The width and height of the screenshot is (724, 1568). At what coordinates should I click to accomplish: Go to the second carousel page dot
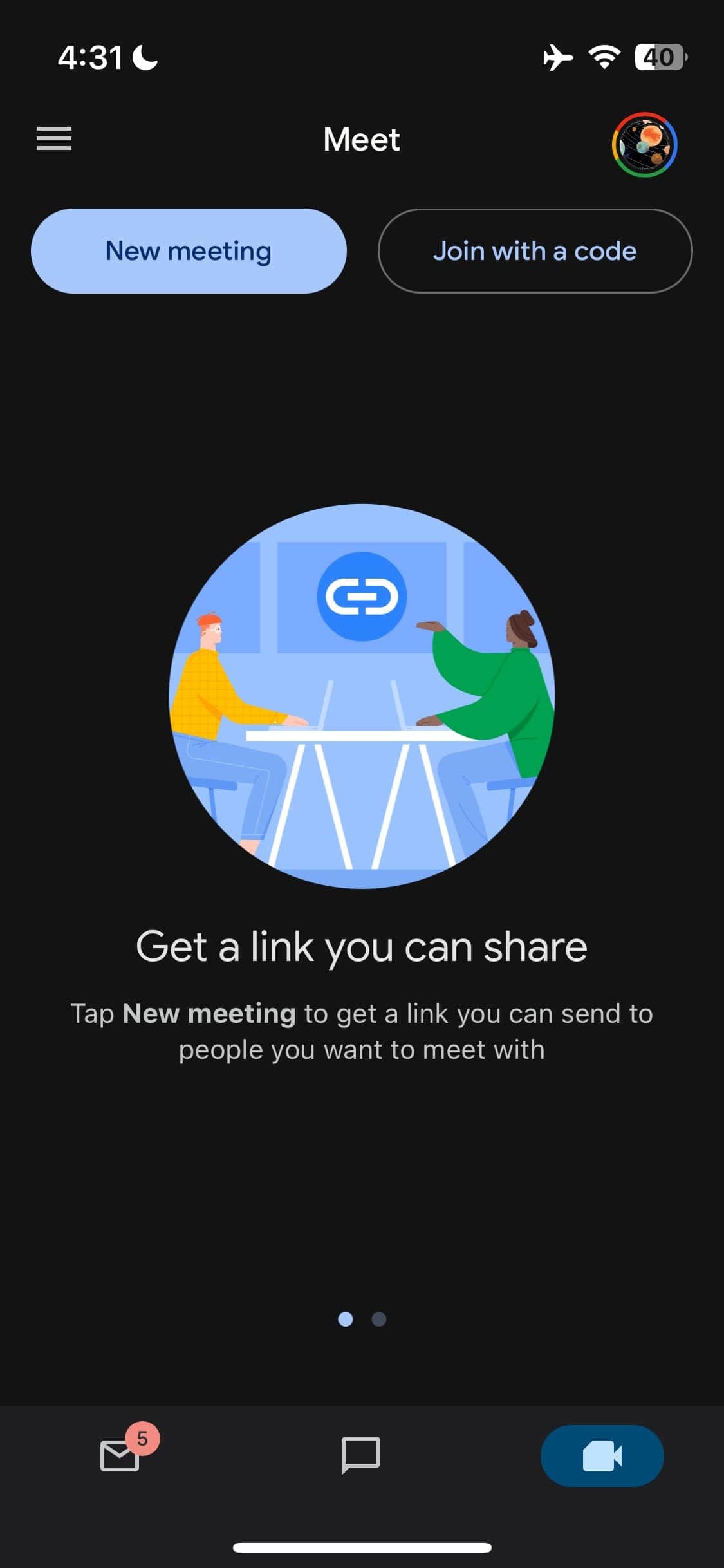[379, 1320]
